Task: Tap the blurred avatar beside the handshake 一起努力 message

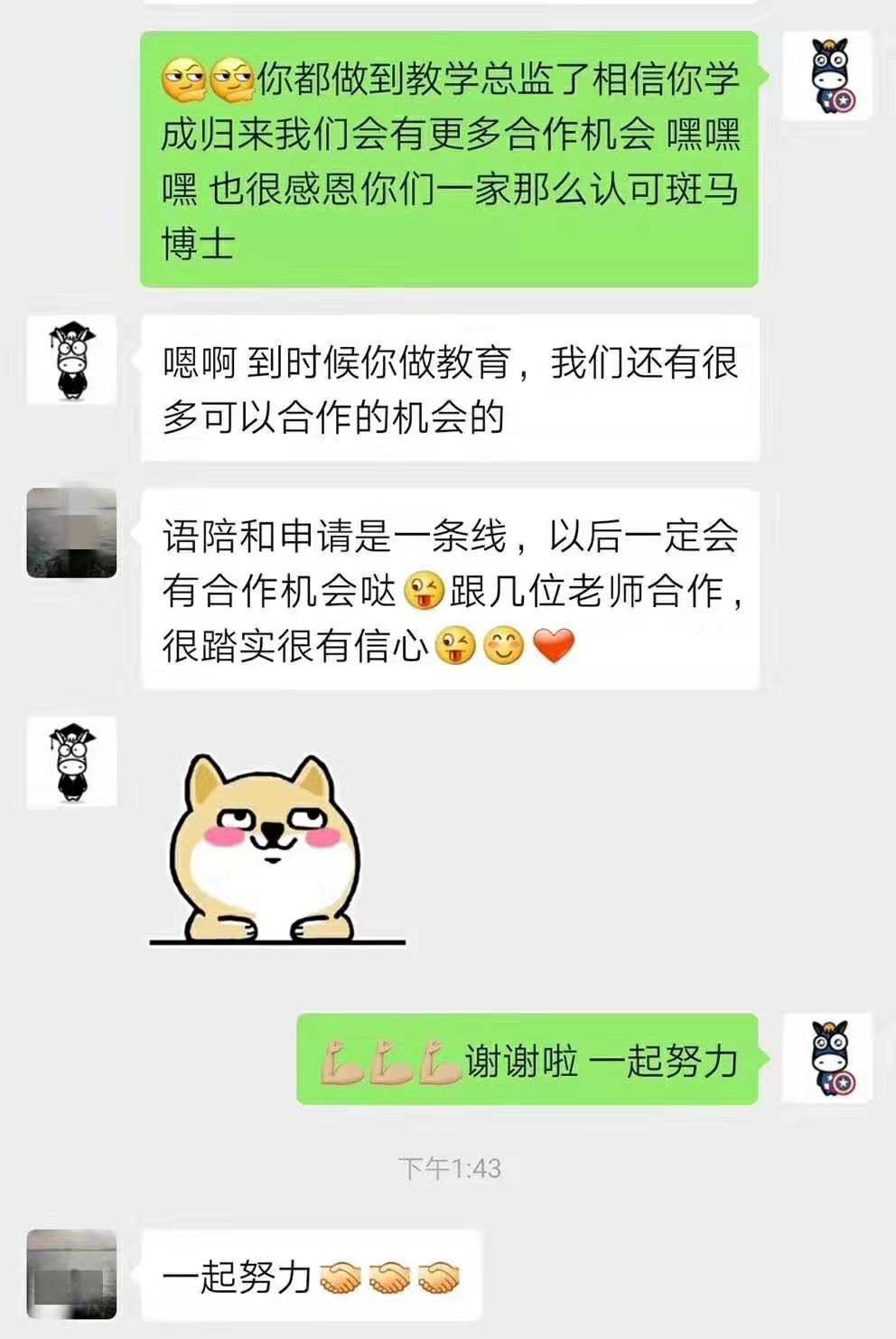Action: click(72, 1274)
